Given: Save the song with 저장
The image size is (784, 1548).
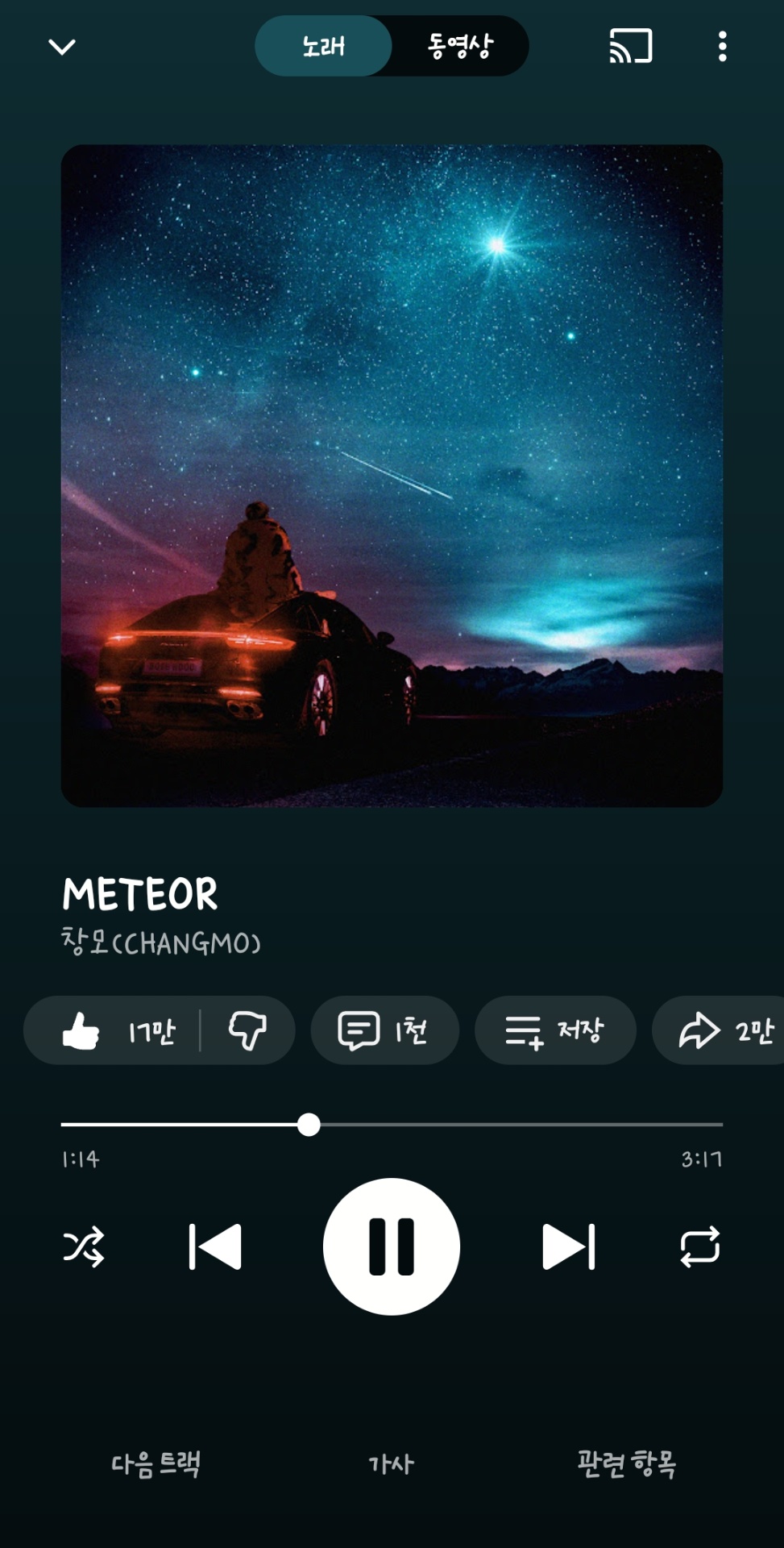Looking at the screenshot, I should [x=555, y=1030].
